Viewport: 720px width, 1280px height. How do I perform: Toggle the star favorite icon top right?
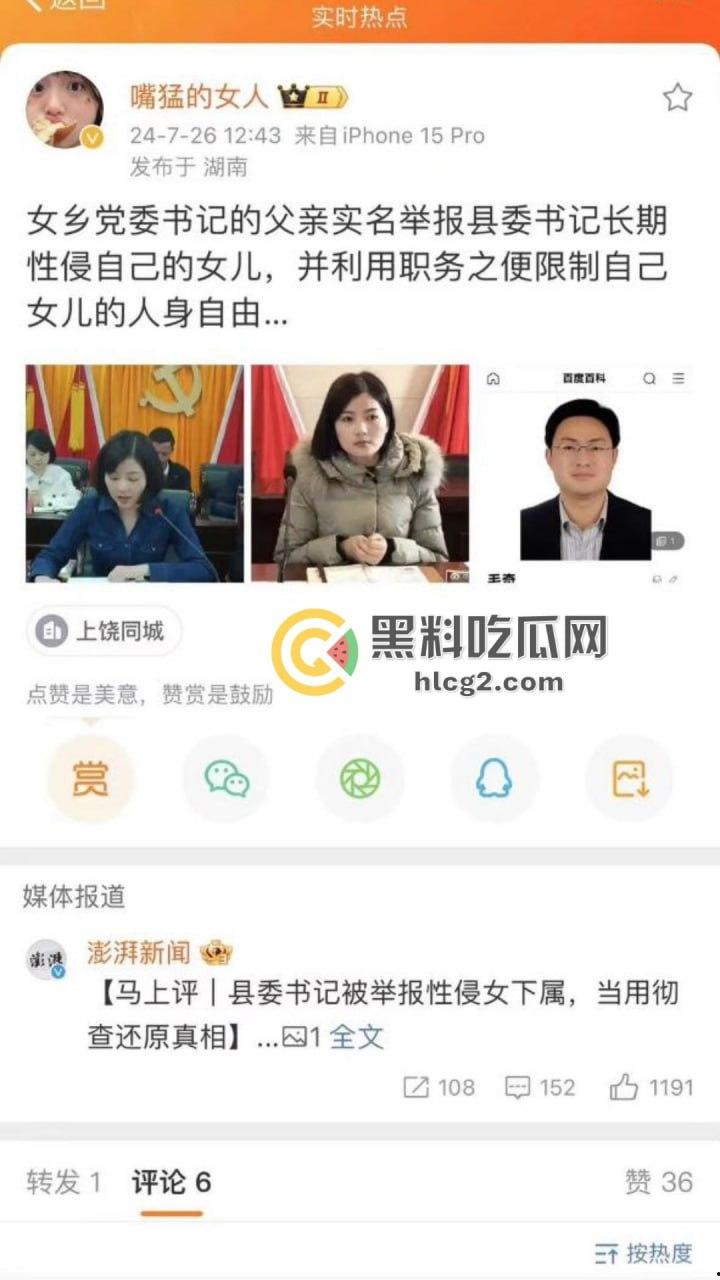point(679,94)
